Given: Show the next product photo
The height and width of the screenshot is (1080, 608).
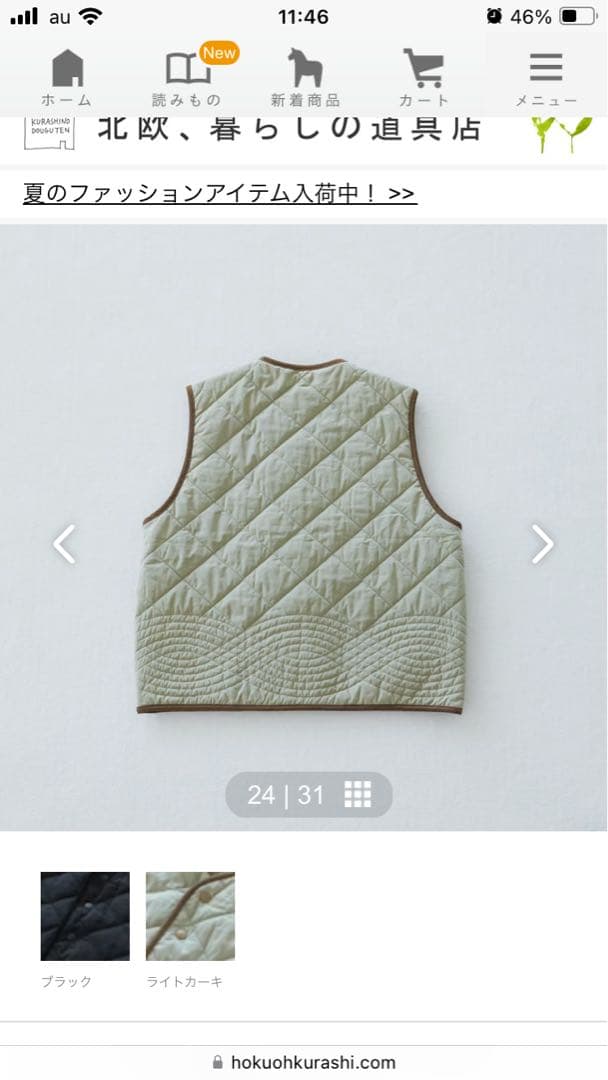Looking at the screenshot, I should point(542,544).
